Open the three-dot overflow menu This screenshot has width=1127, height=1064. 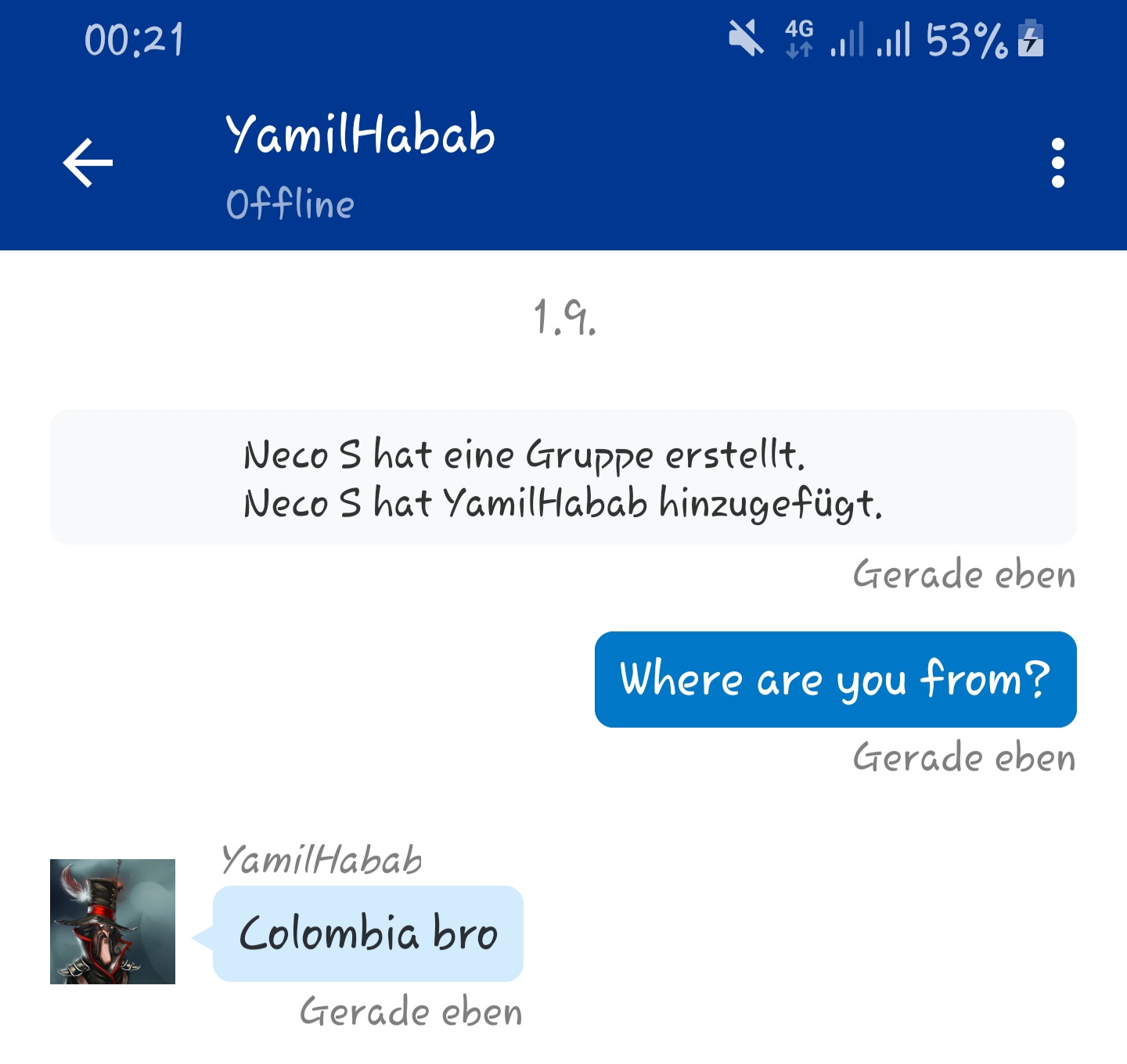pyautogui.click(x=1057, y=163)
